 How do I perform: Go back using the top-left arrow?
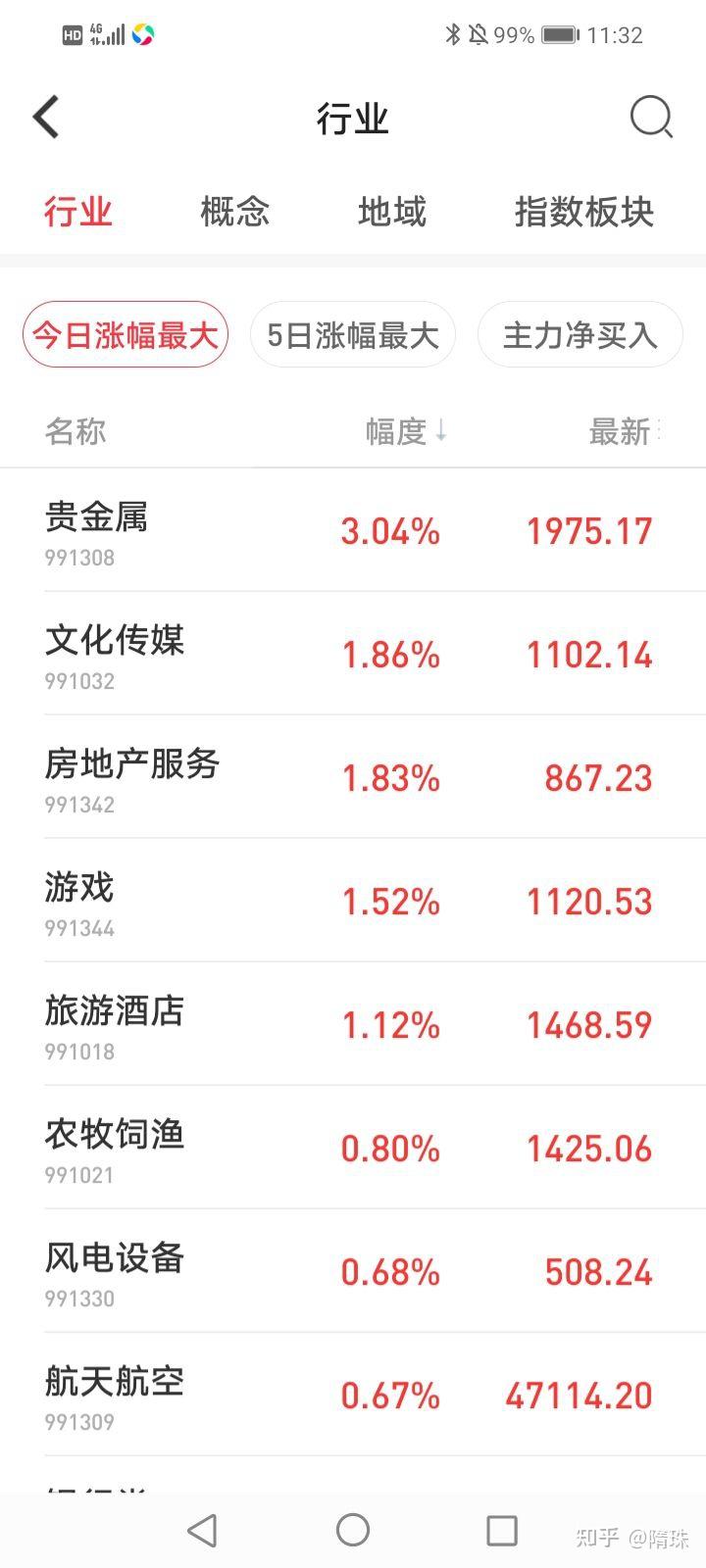tap(46, 118)
